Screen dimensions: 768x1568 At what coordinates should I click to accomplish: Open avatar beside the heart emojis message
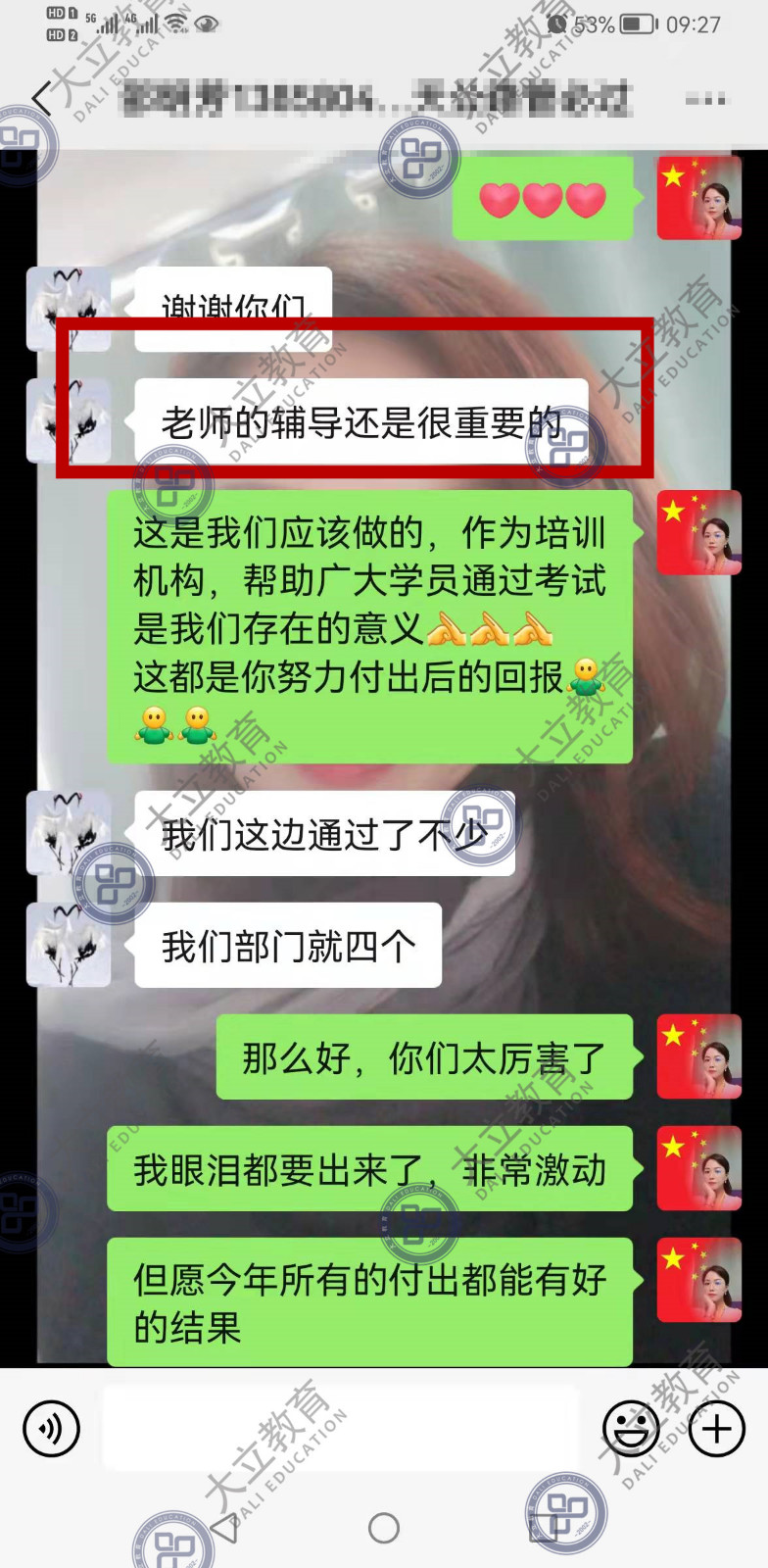698,198
